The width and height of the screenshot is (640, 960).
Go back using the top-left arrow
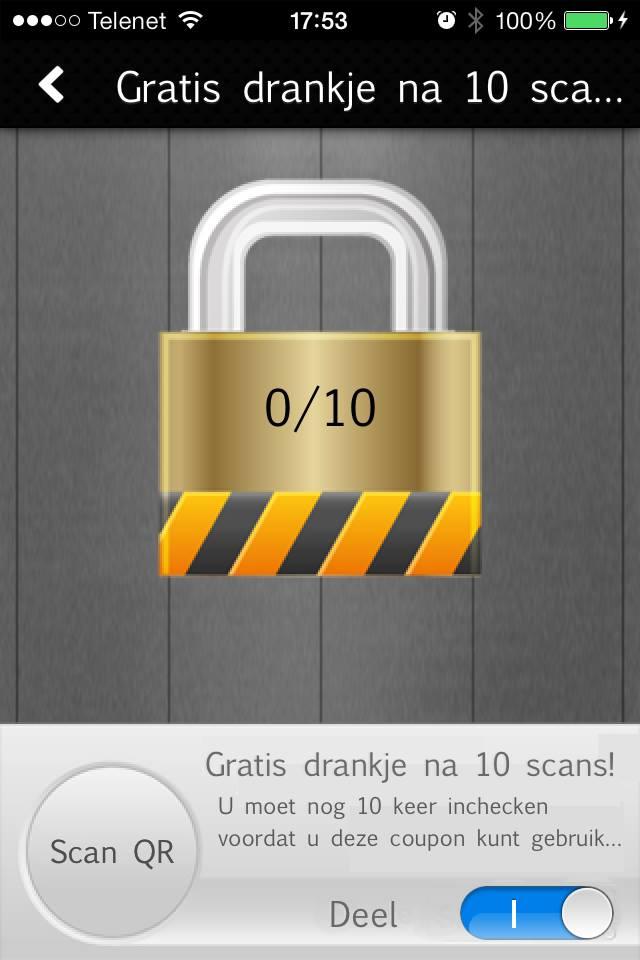51,86
